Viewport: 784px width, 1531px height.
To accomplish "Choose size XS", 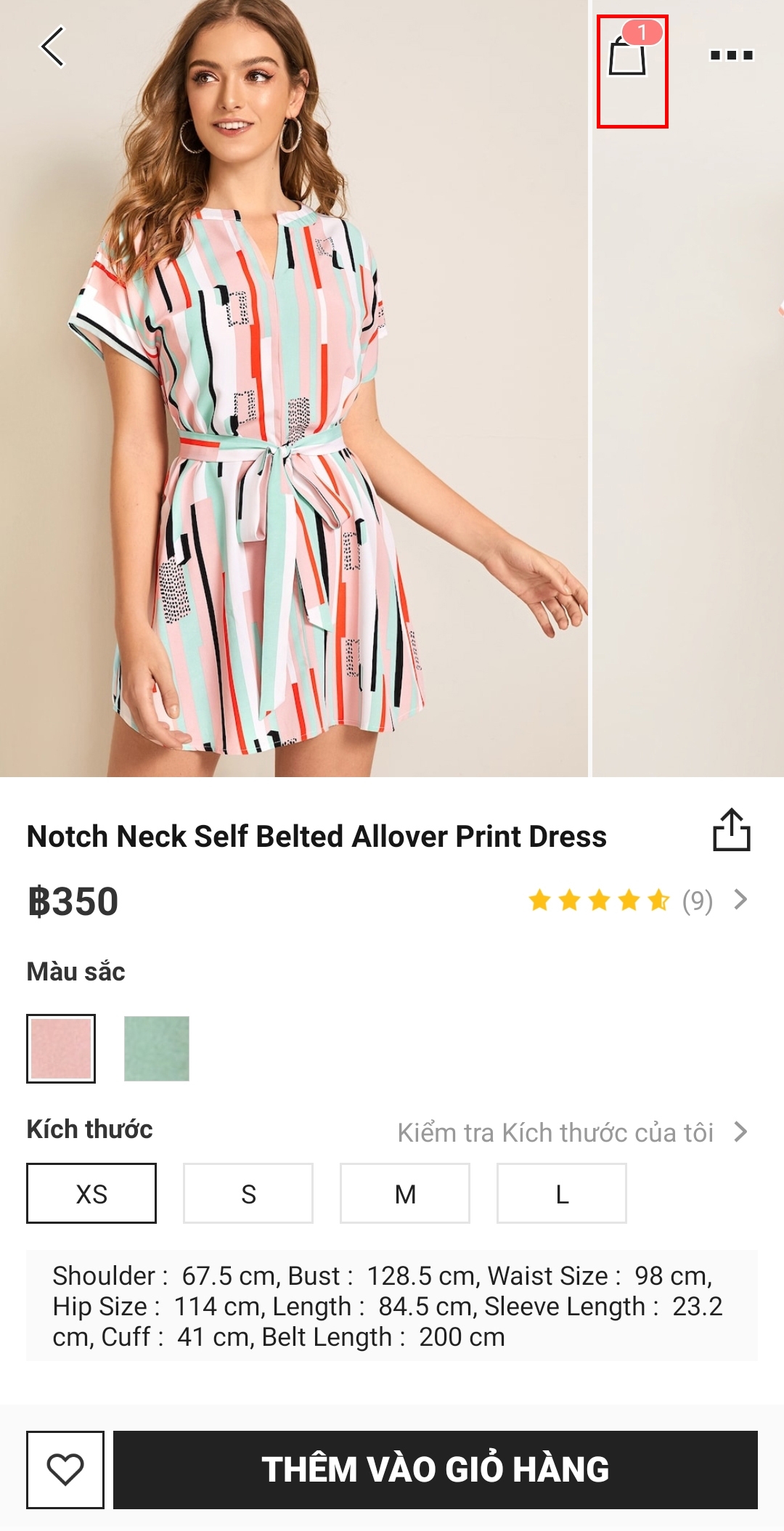I will pos(91,1193).
